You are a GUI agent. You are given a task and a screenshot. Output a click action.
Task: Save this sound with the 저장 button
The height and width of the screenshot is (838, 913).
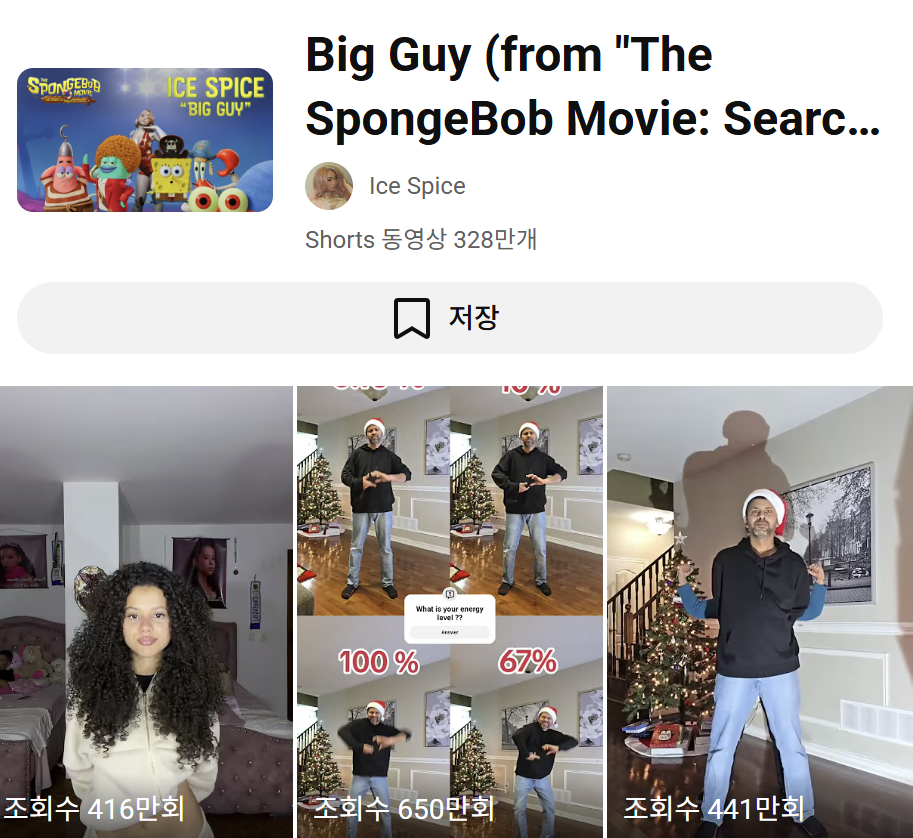point(449,318)
